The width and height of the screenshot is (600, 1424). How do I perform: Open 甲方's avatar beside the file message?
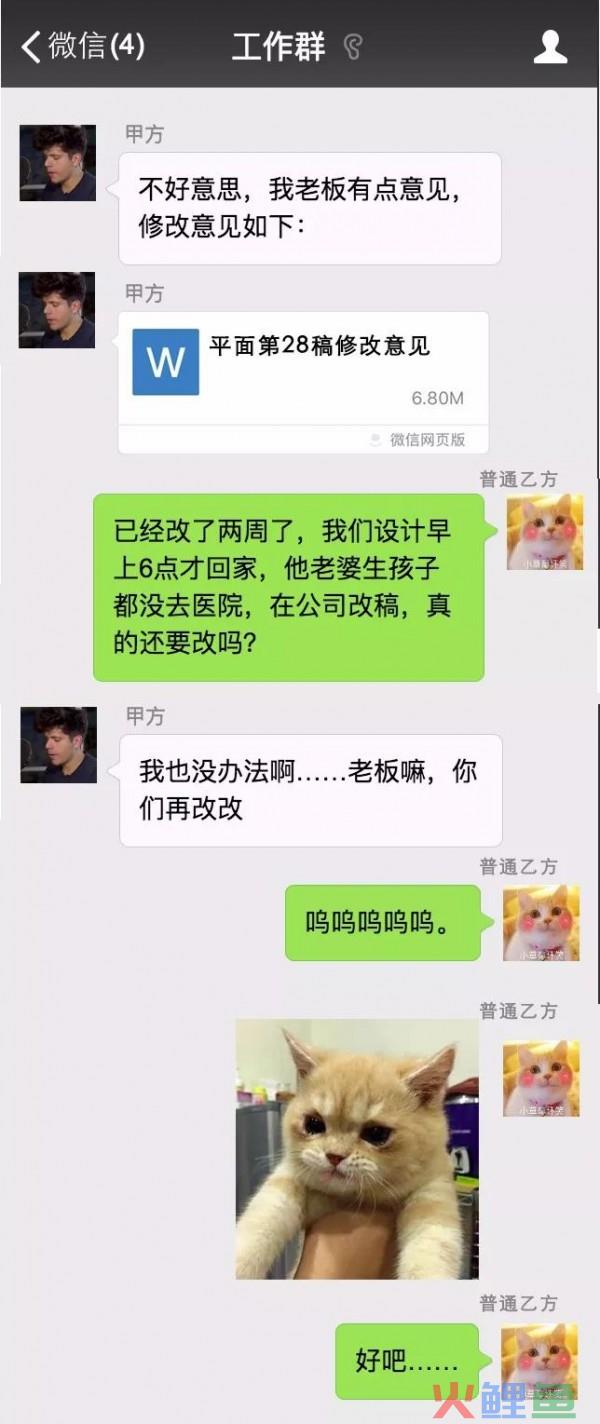coord(57,310)
